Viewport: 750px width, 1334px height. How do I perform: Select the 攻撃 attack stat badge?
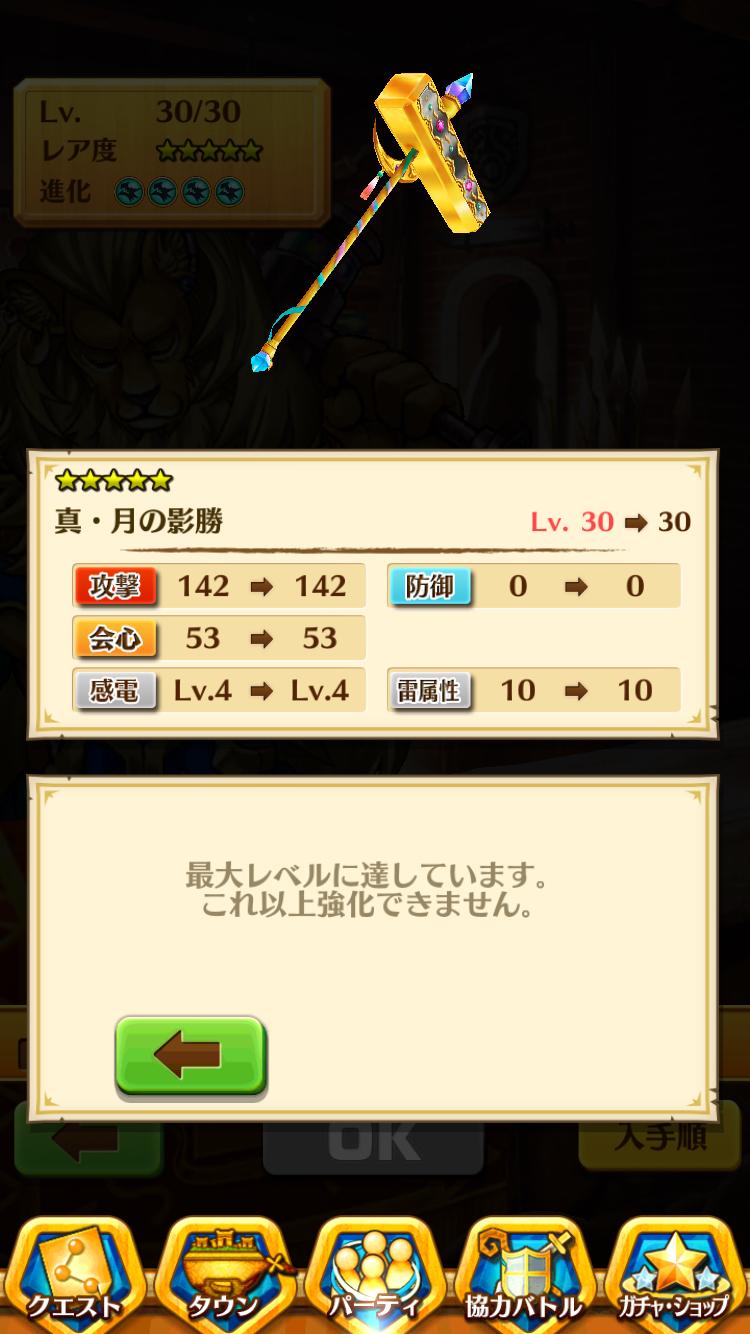point(113,587)
